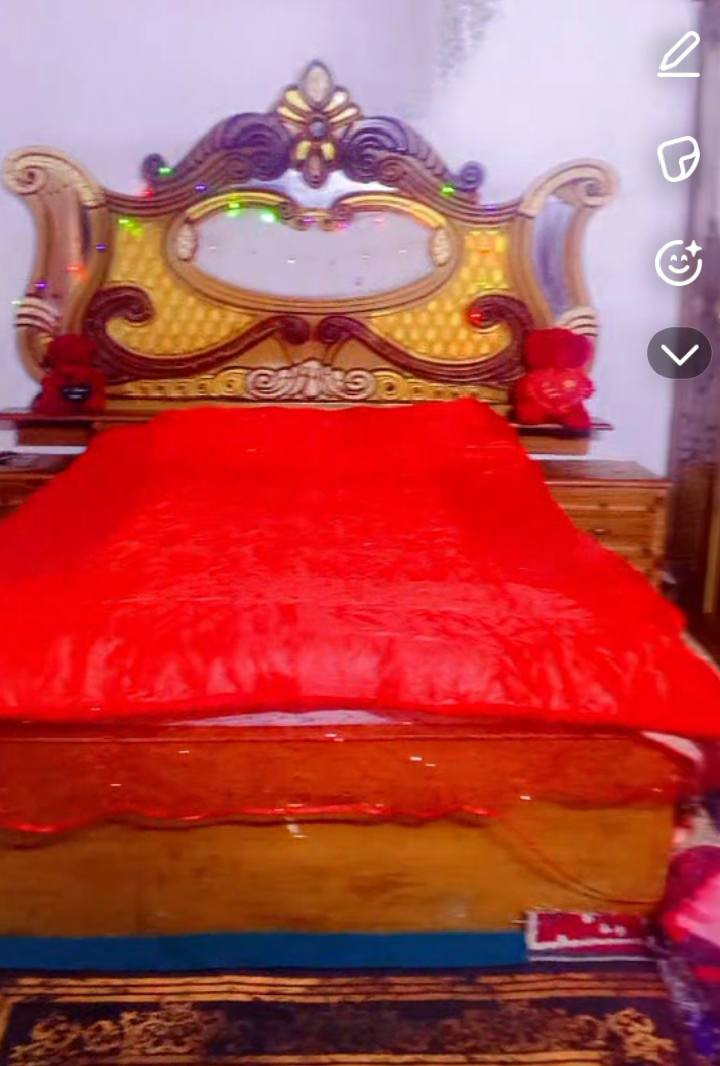The height and width of the screenshot is (1066, 720).
Task: Add a sticker to the photo
Action: pyautogui.click(x=678, y=159)
